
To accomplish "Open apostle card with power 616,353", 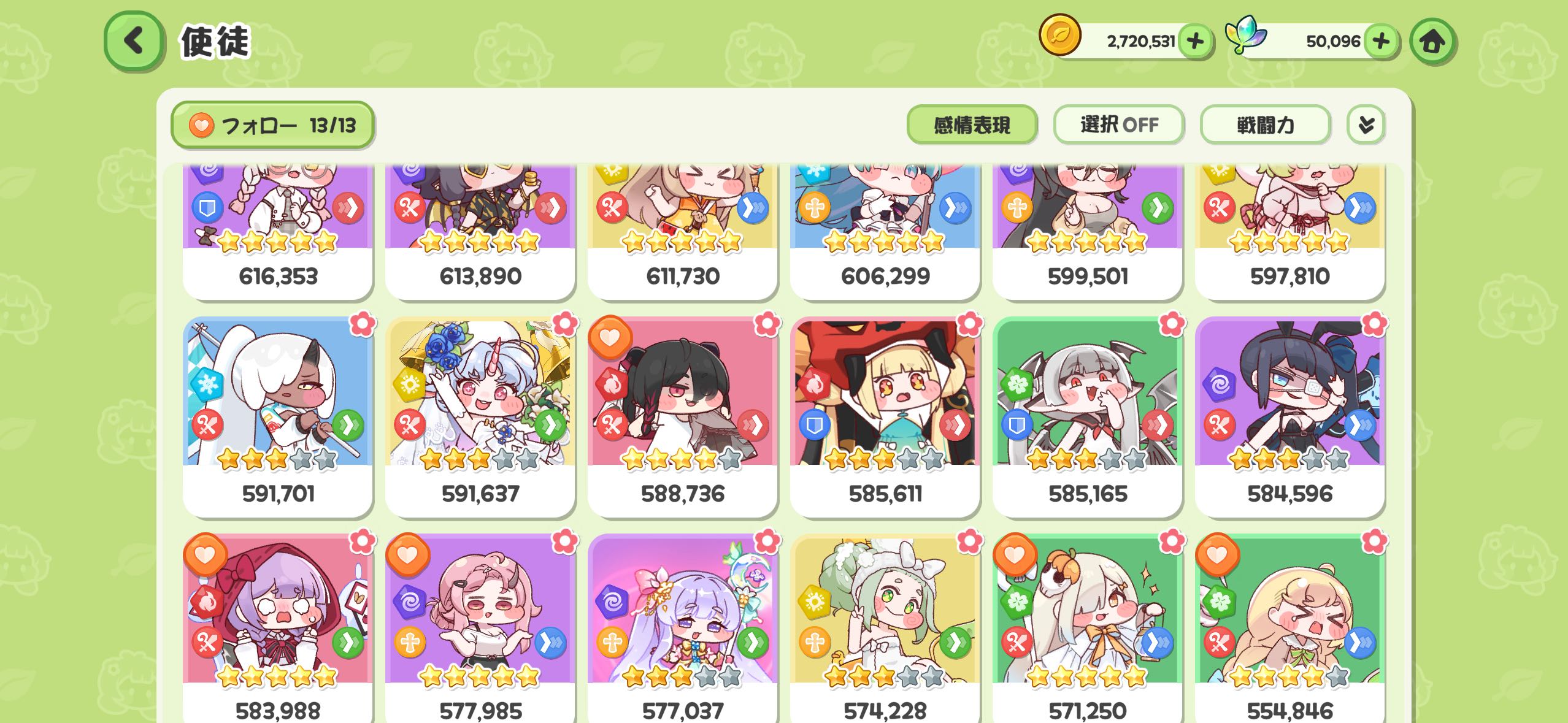I will [278, 233].
